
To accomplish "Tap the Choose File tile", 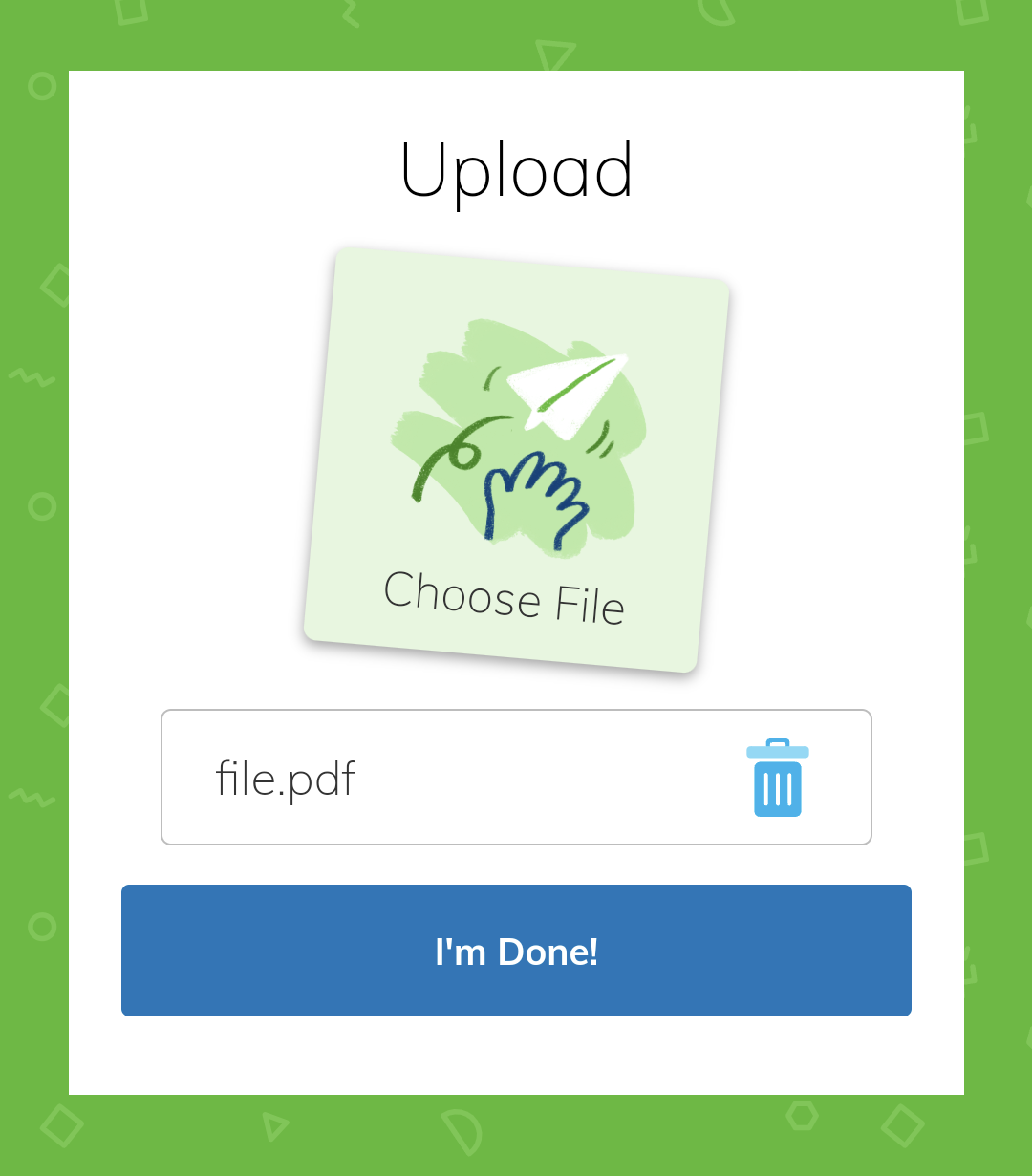I will pos(517,460).
